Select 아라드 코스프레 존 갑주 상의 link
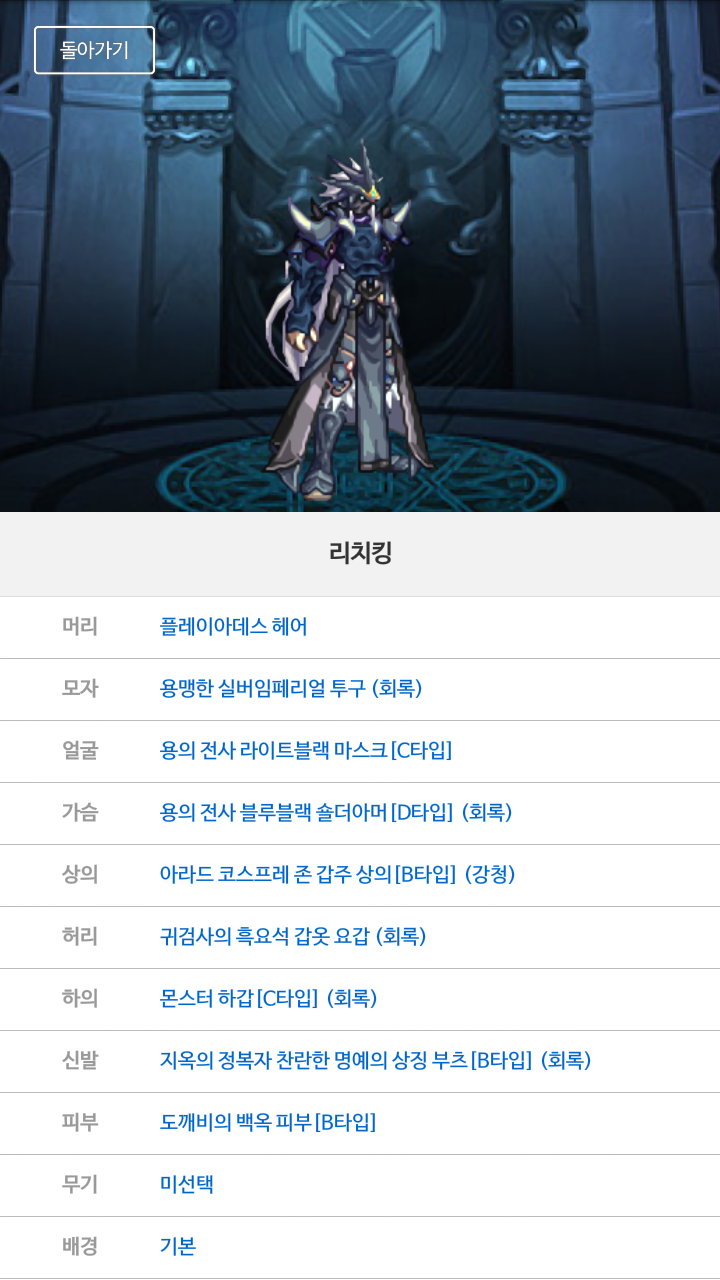This screenshot has width=720, height=1280. 337,875
